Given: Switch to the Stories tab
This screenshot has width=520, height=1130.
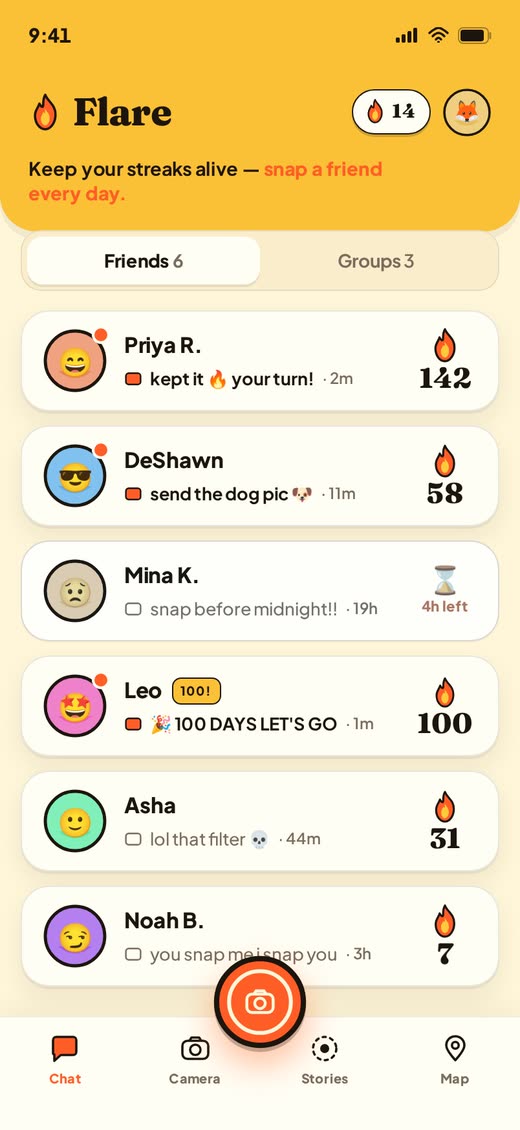Looking at the screenshot, I should point(325,1061).
